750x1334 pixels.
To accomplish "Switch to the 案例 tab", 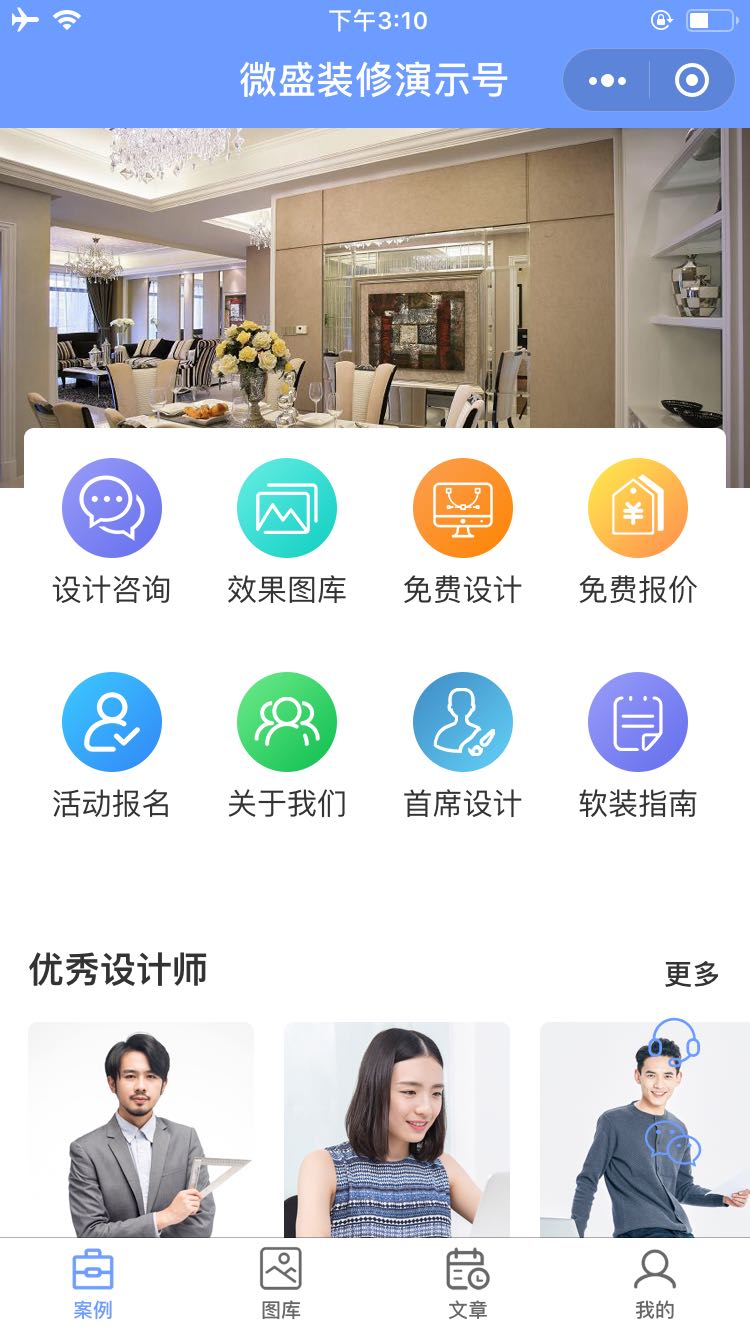I will 93,1285.
